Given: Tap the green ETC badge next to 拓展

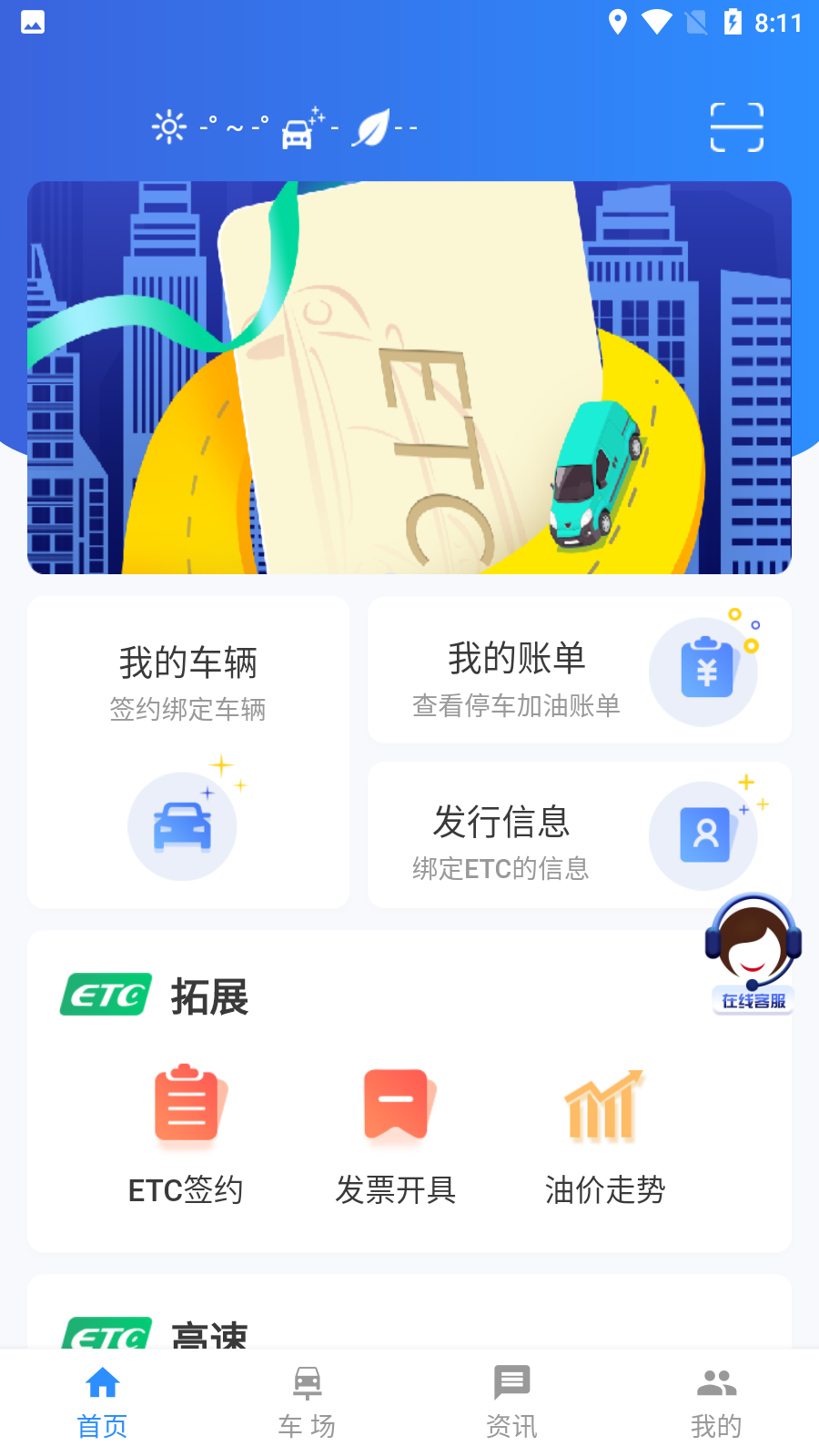Looking at the screenshot, I should tap(106, 994).
